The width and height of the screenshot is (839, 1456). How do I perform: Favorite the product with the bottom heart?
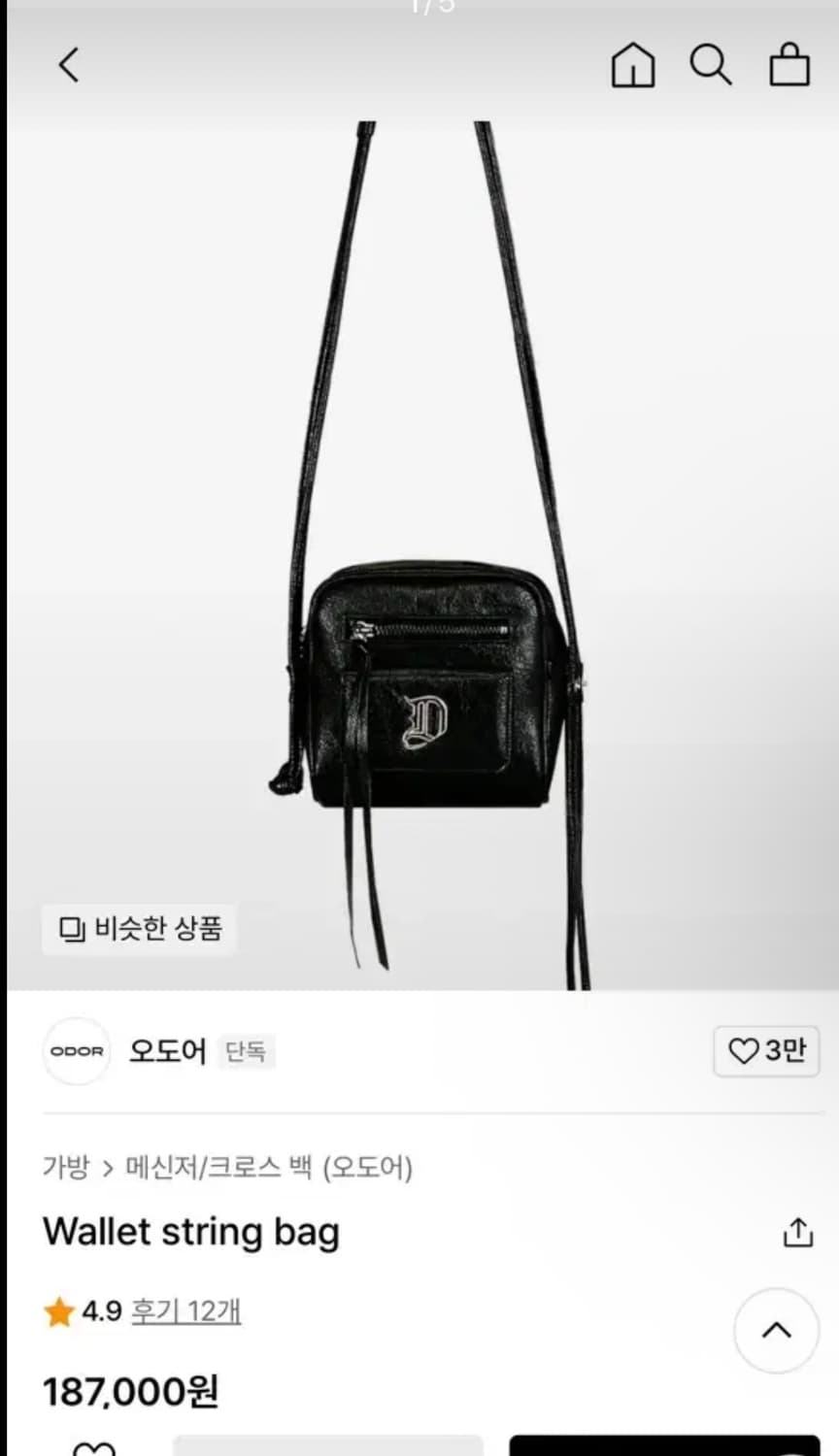[92, 1446]
